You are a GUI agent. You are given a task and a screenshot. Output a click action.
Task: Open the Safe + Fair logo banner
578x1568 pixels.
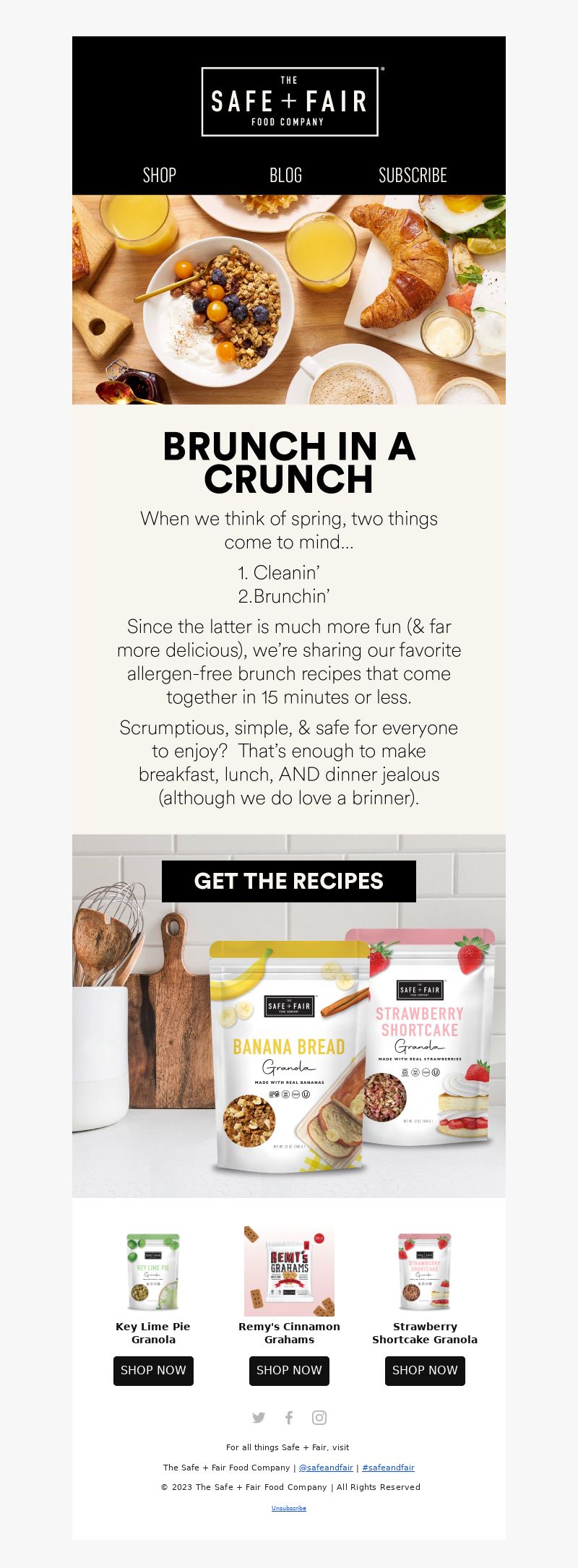click(x=289, y=101)
